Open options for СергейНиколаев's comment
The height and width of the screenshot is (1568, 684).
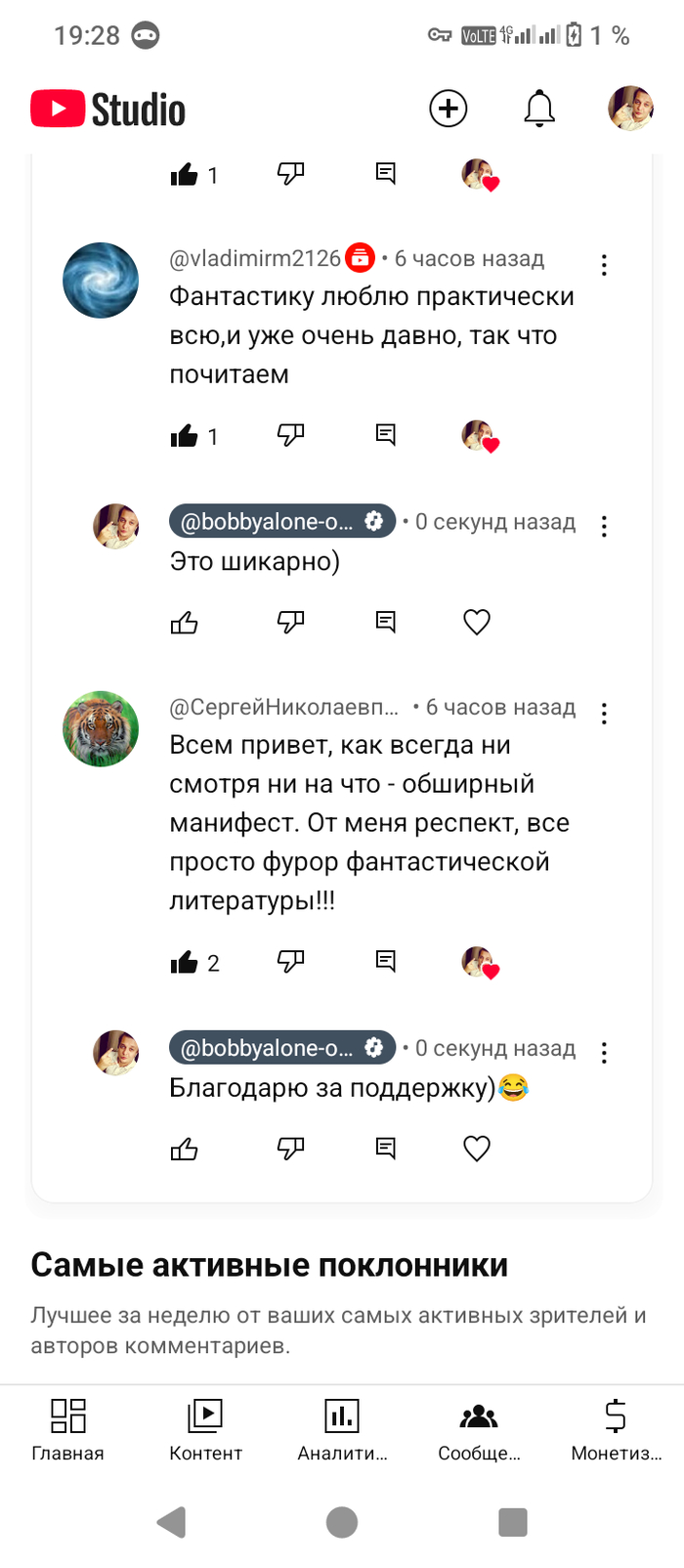pyautogui.click(x=605, y=714)
